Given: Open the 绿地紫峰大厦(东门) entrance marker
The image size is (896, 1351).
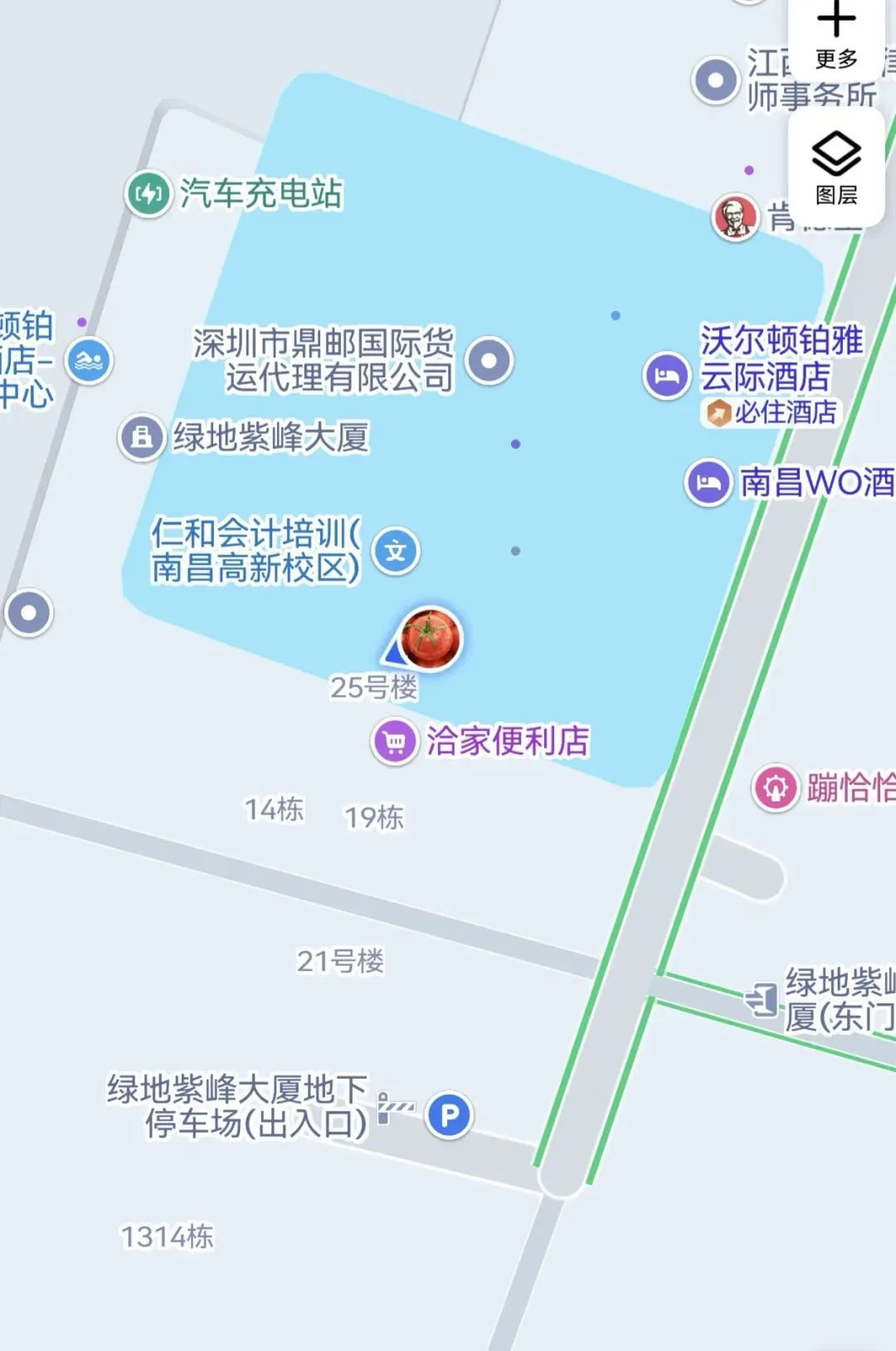Looking at the screenshot, I should coord(762,999).
